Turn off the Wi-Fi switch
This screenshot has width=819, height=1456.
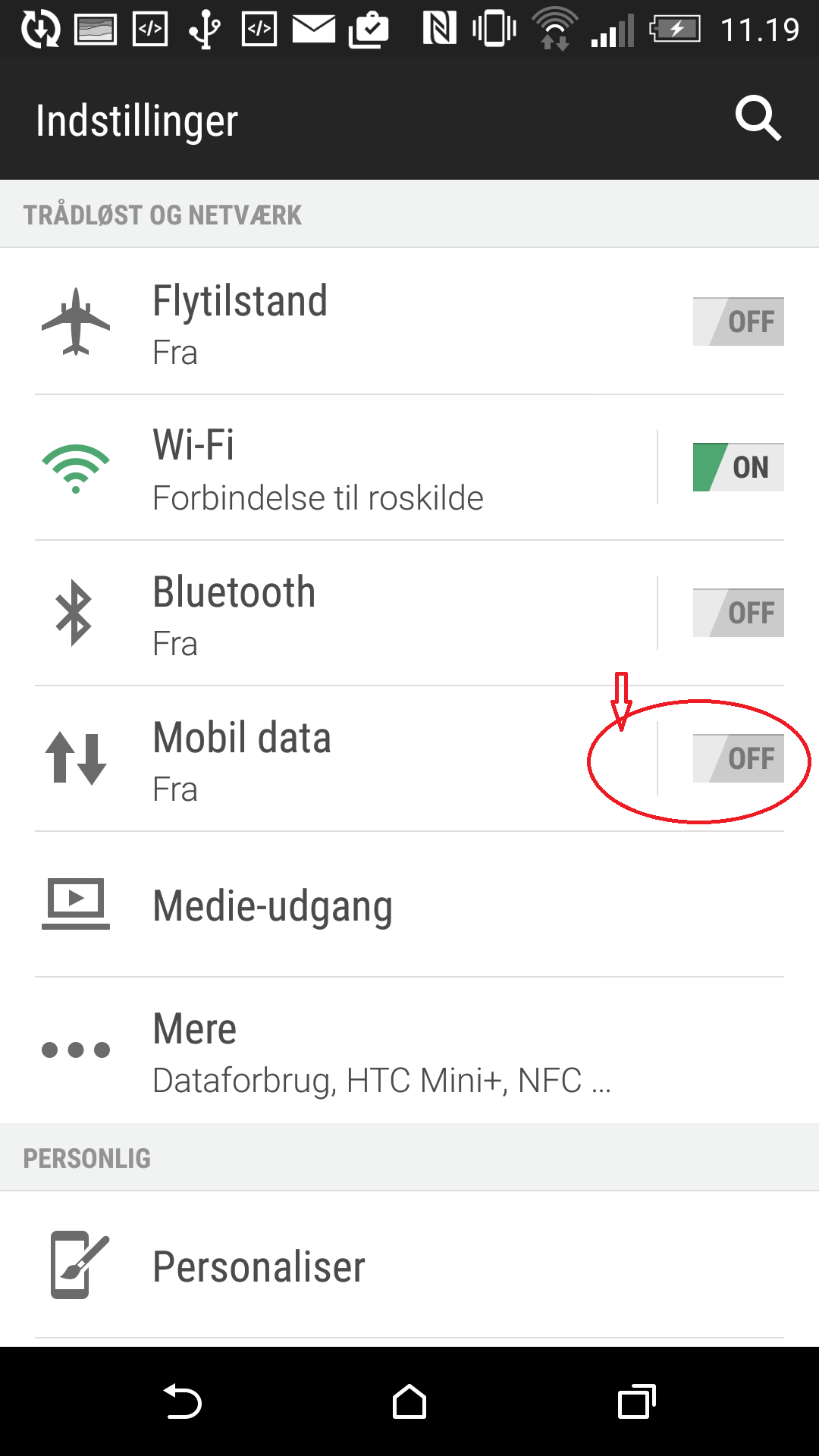click(738, 467)
